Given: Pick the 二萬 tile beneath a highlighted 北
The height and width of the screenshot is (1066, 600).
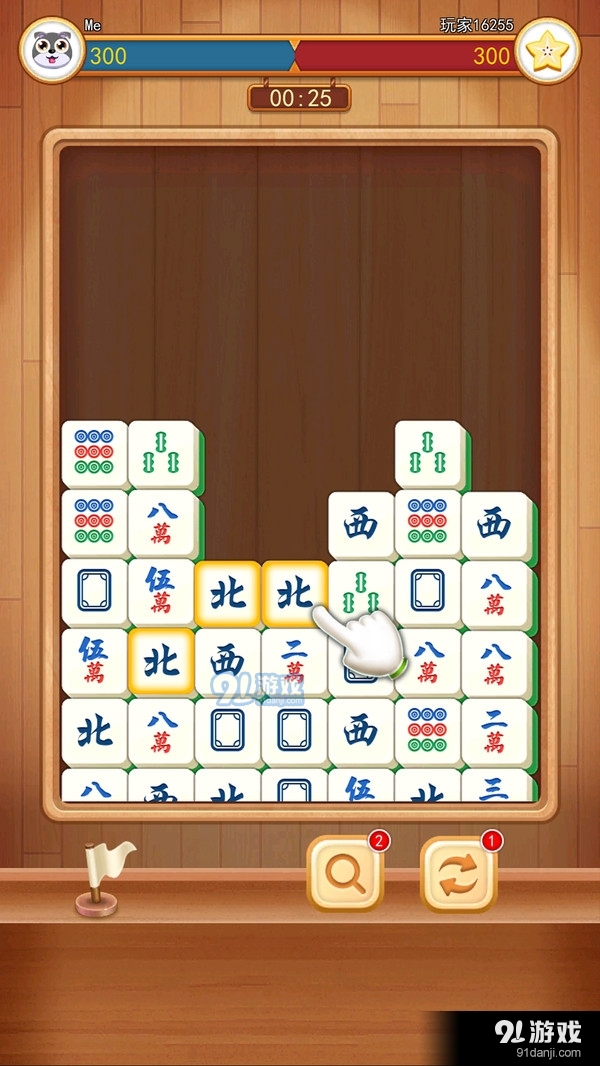Looking at the screenshot, I should click(293, 659).
